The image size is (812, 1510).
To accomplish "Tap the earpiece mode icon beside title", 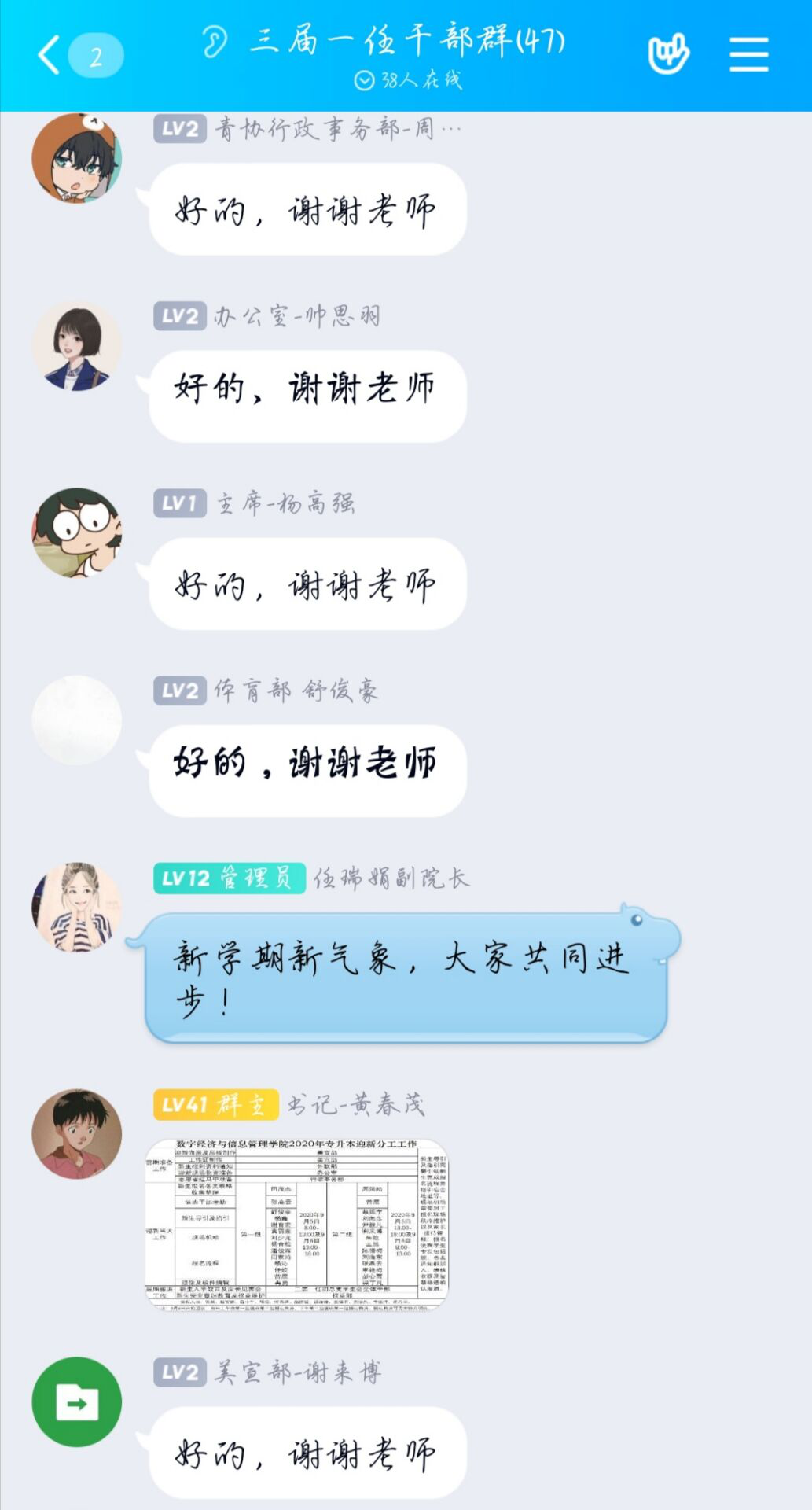I will click(x=215, y=41).
